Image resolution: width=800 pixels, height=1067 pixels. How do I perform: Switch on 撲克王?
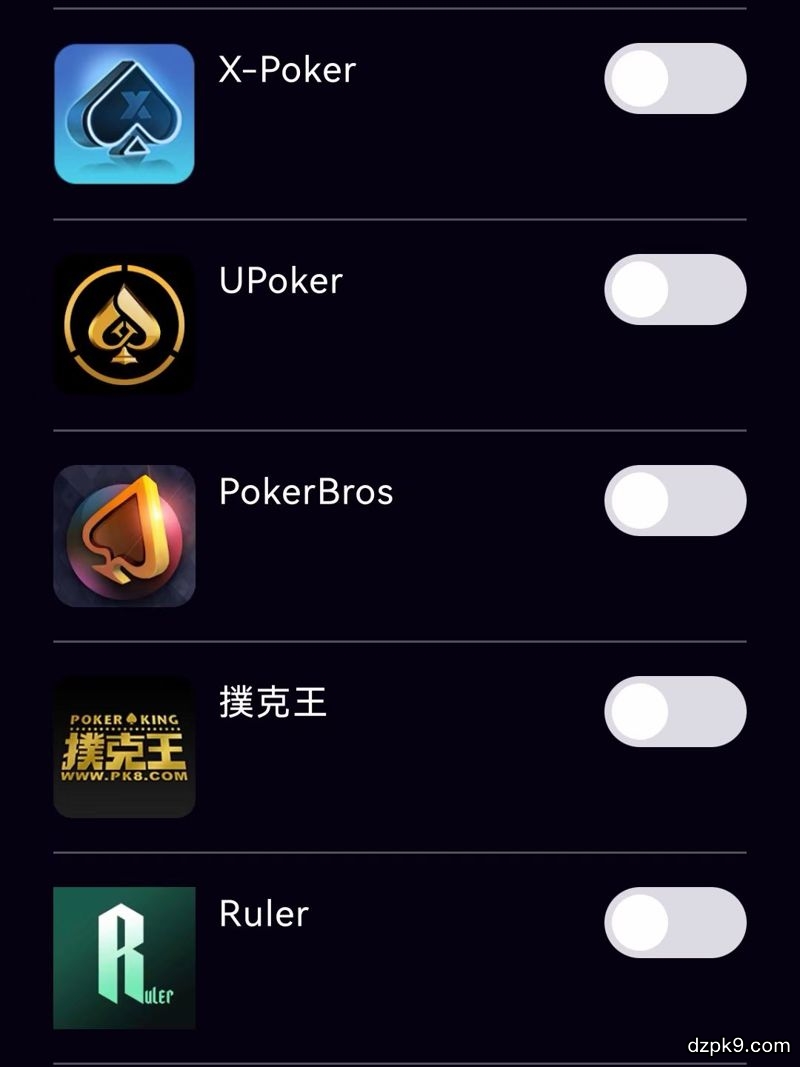point(675,711)
